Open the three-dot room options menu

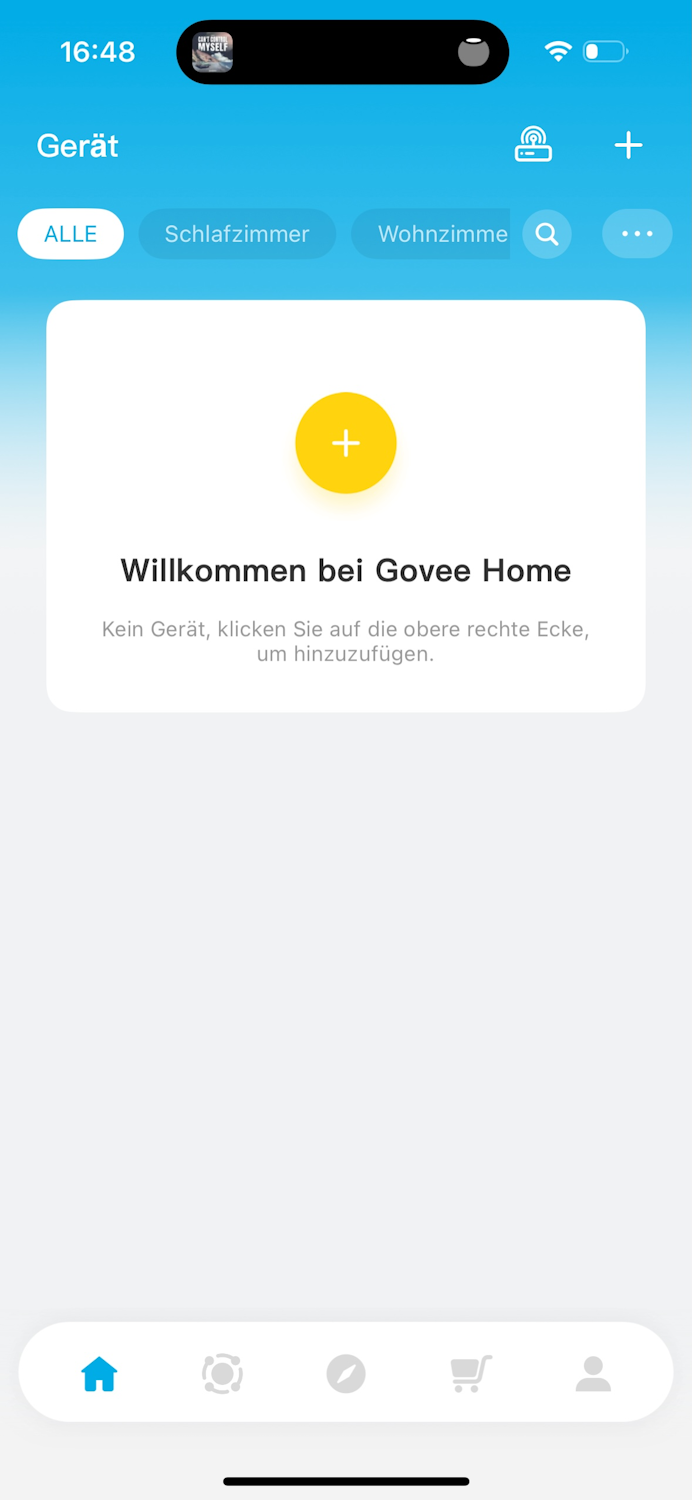tap(637, 234)
